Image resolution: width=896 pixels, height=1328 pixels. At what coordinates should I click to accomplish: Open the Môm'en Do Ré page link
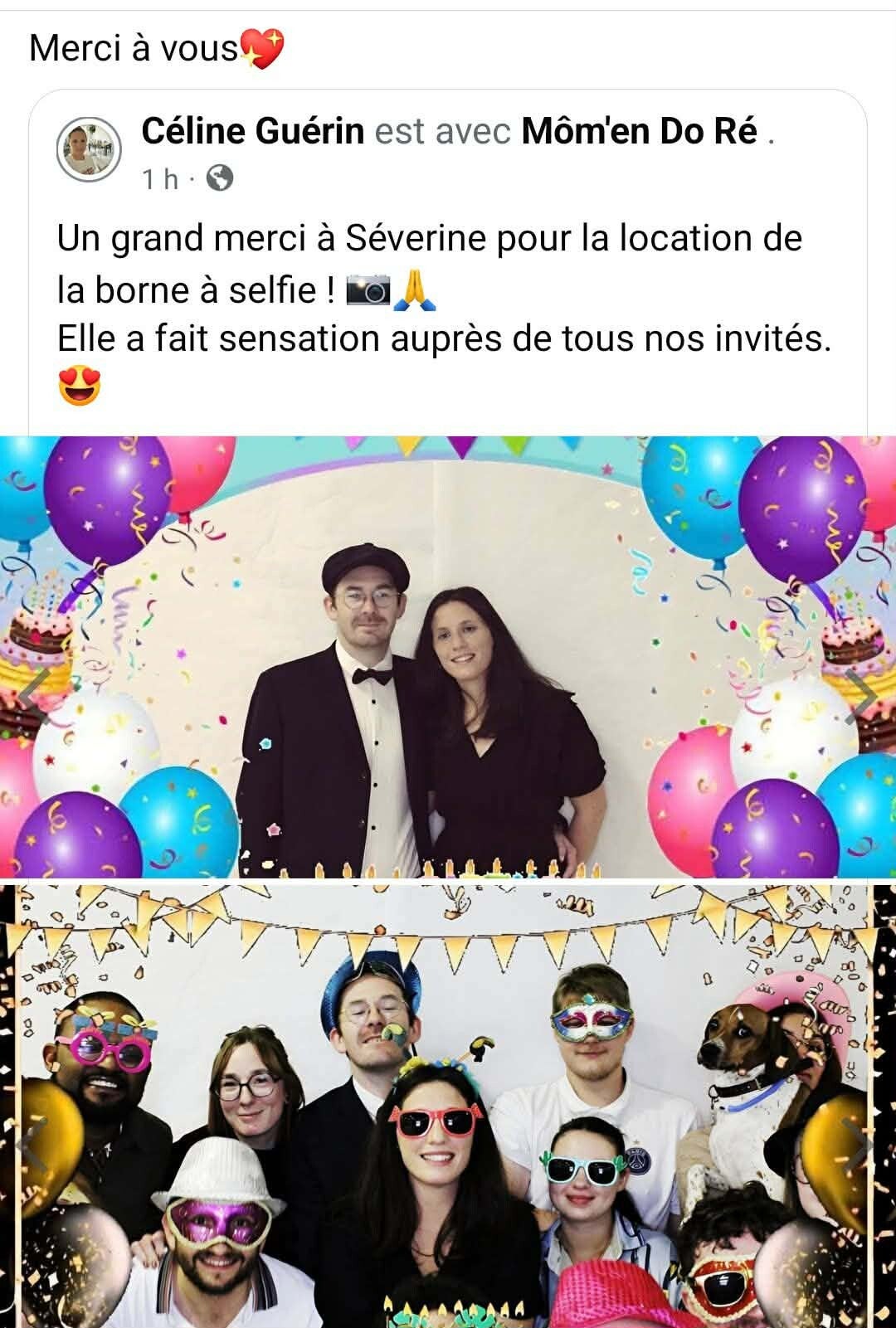[x=639, y=131]
